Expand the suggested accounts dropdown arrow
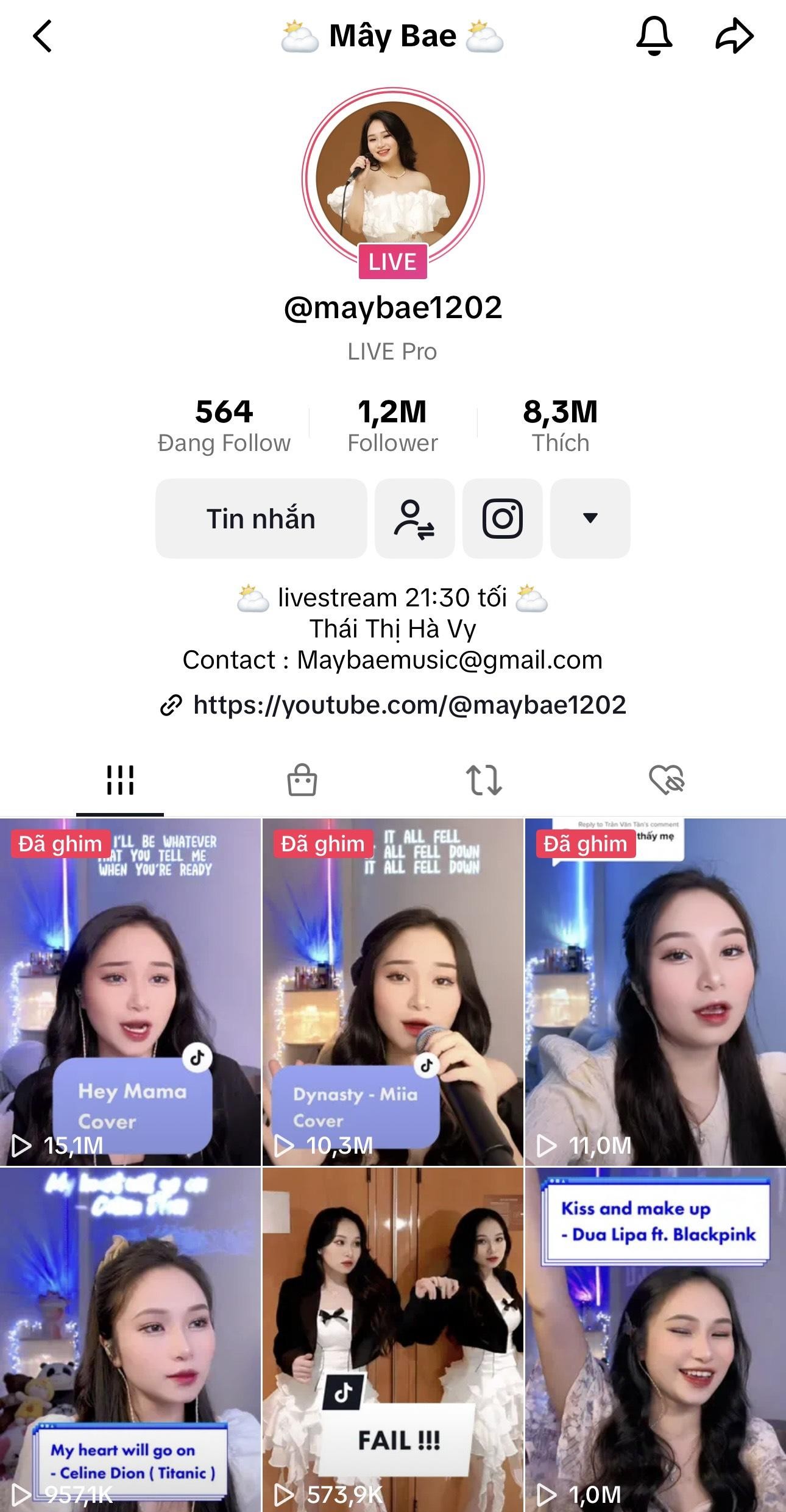This screenshot has width=786, height=1512. click(x=590, y=519)
